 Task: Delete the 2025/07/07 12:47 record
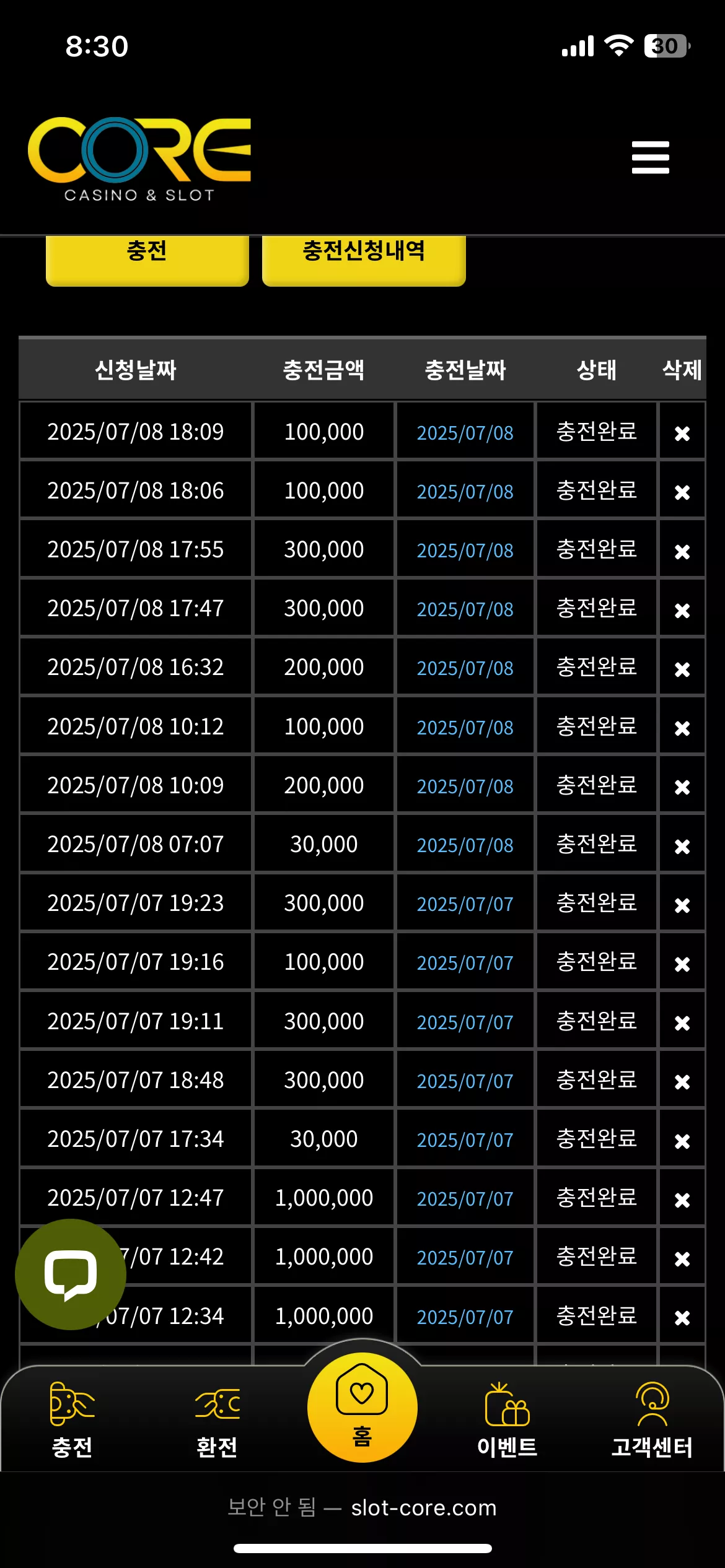[682, 1200]
